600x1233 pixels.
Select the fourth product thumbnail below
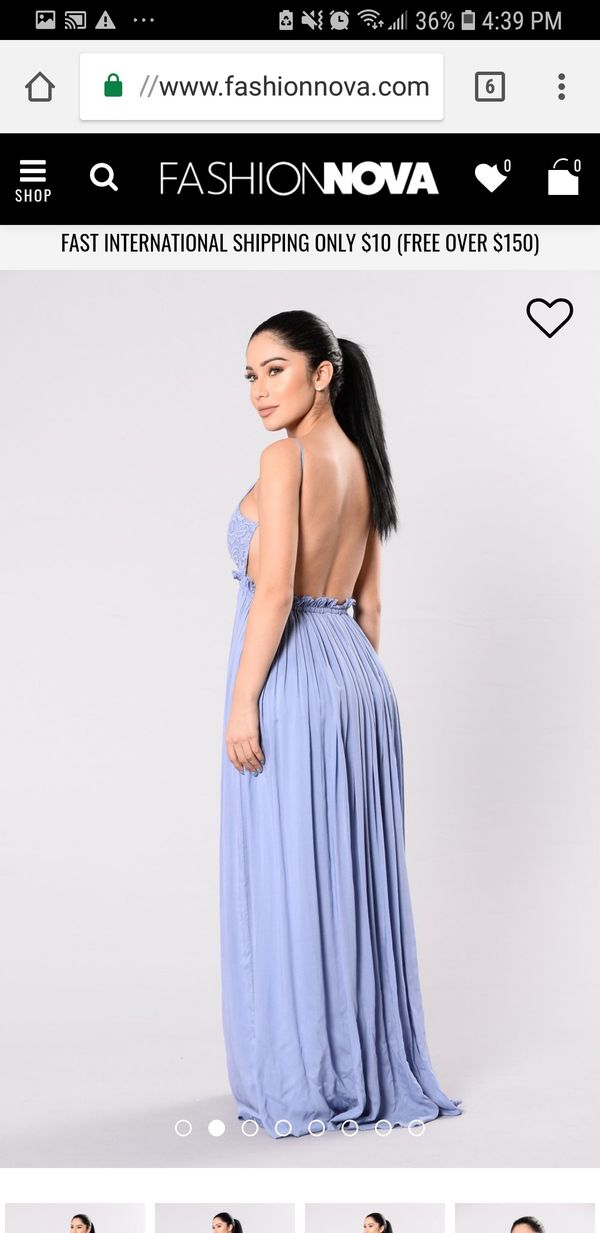525,1218
